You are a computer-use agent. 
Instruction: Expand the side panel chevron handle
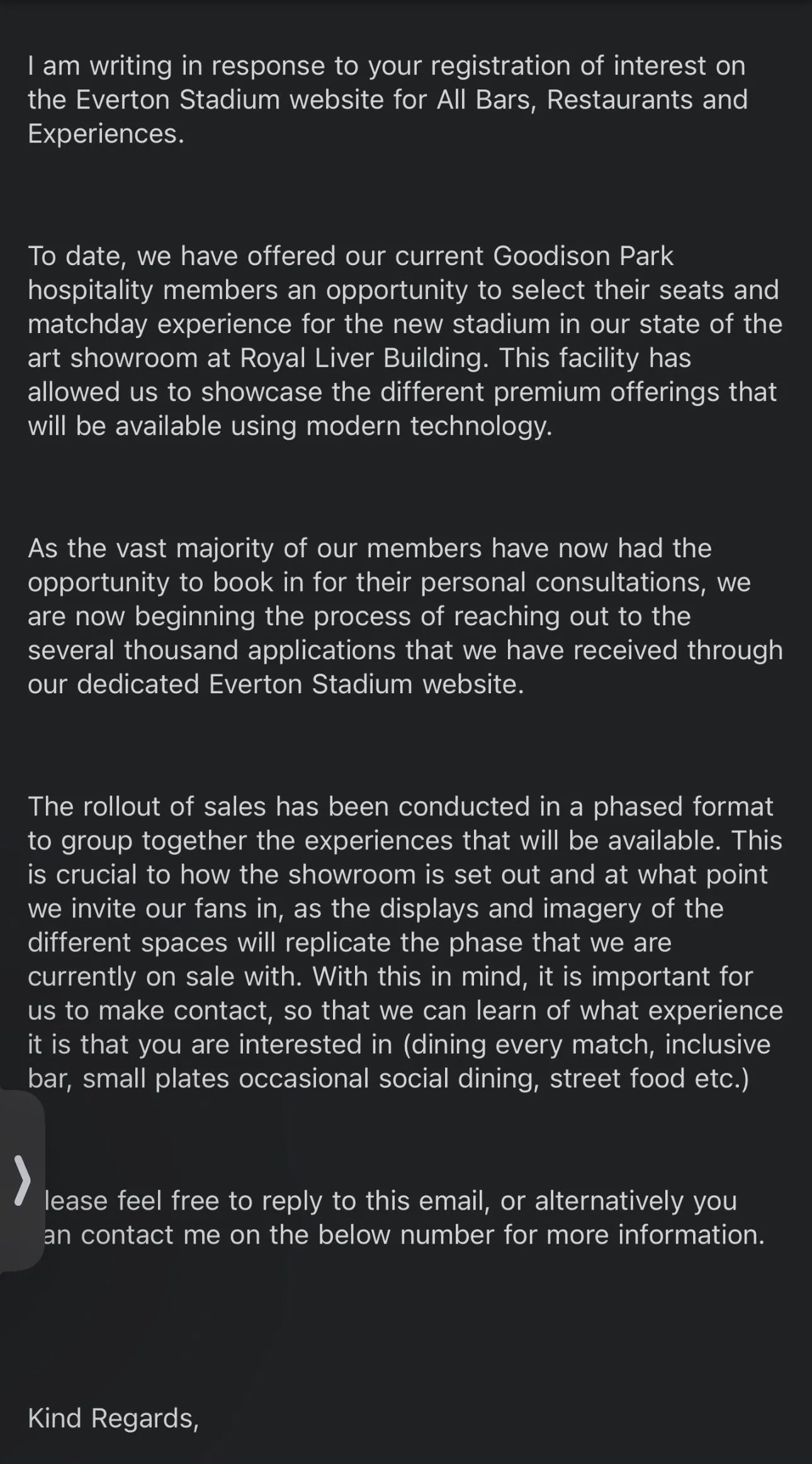(x=21, y=1180)
